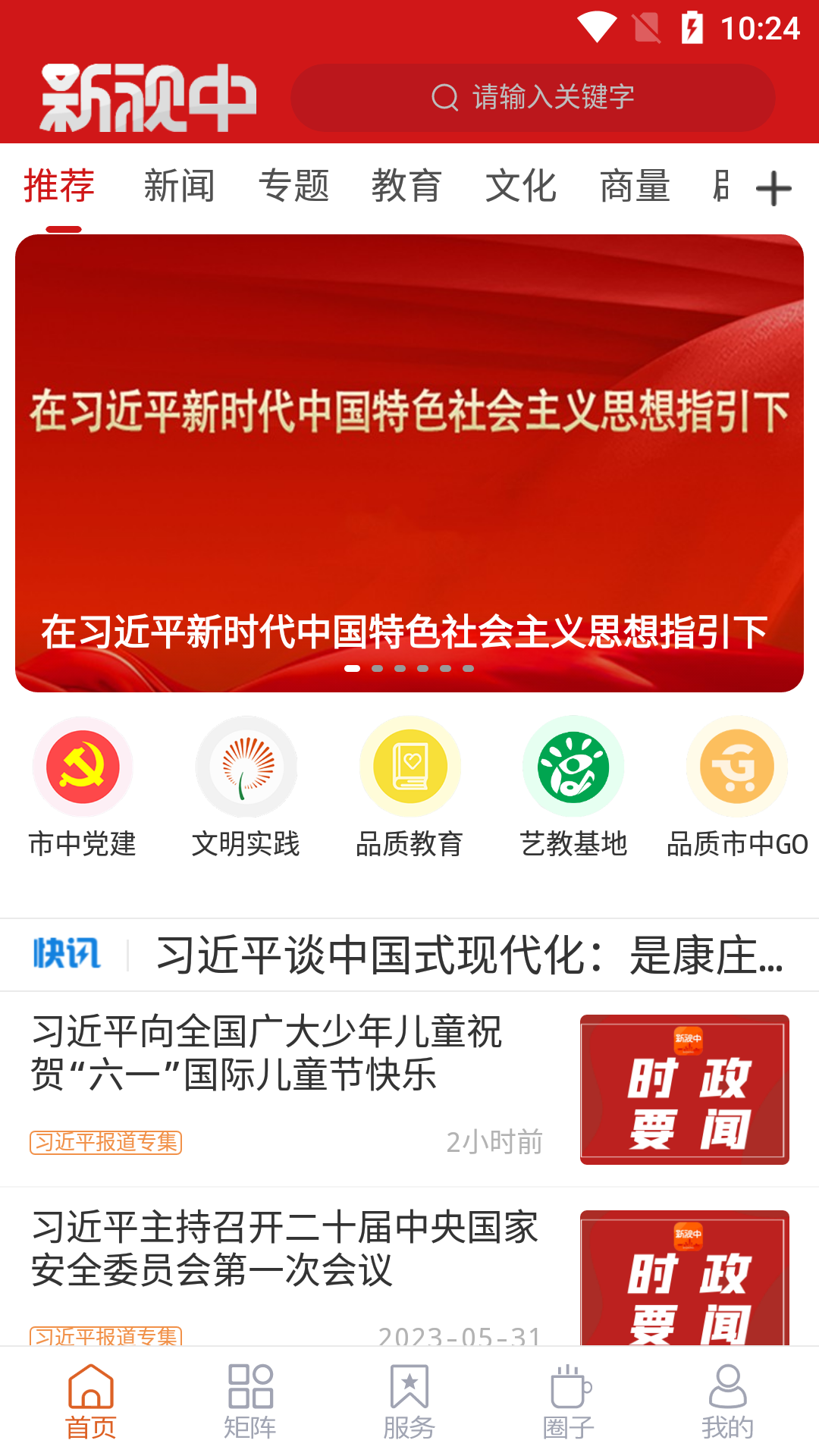Screen dimensions: 819x1456
Task: Go to the 商量 tab
Action: coord(635,187)
